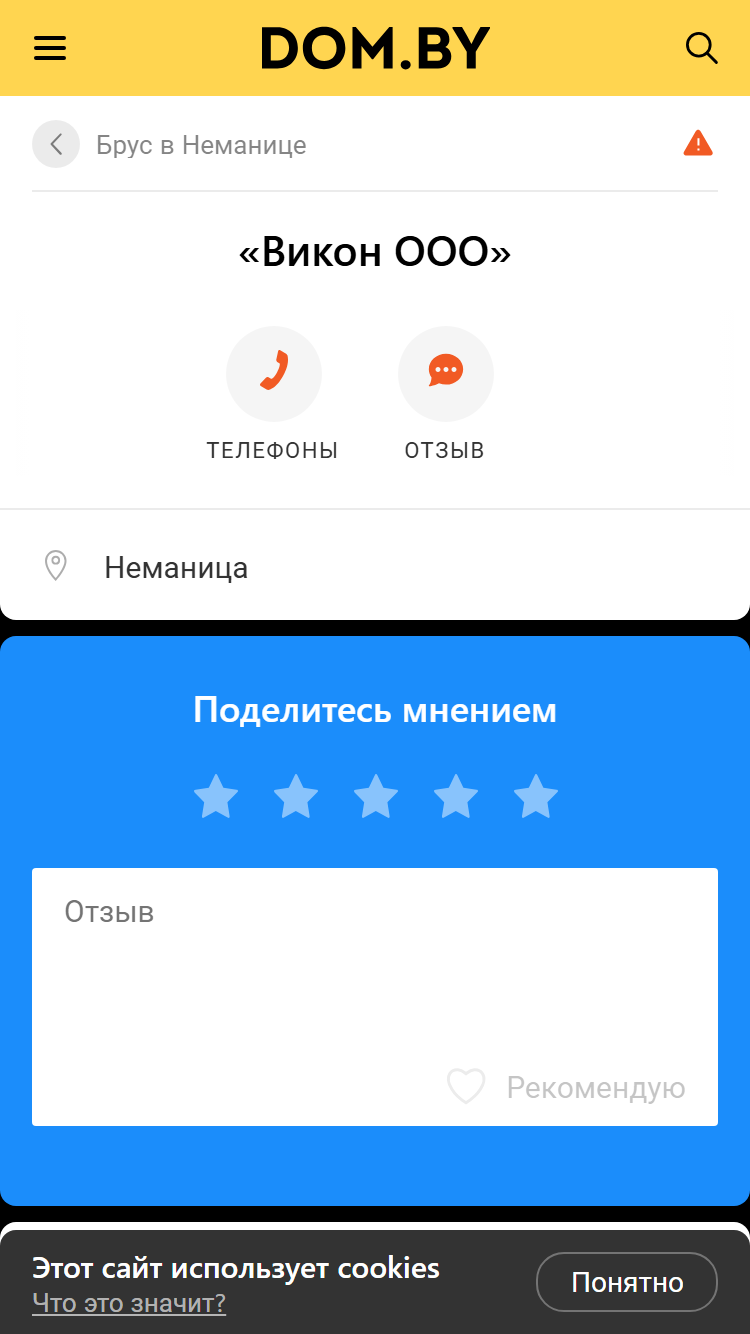Open the search magnifier icon

coord(701,48)
